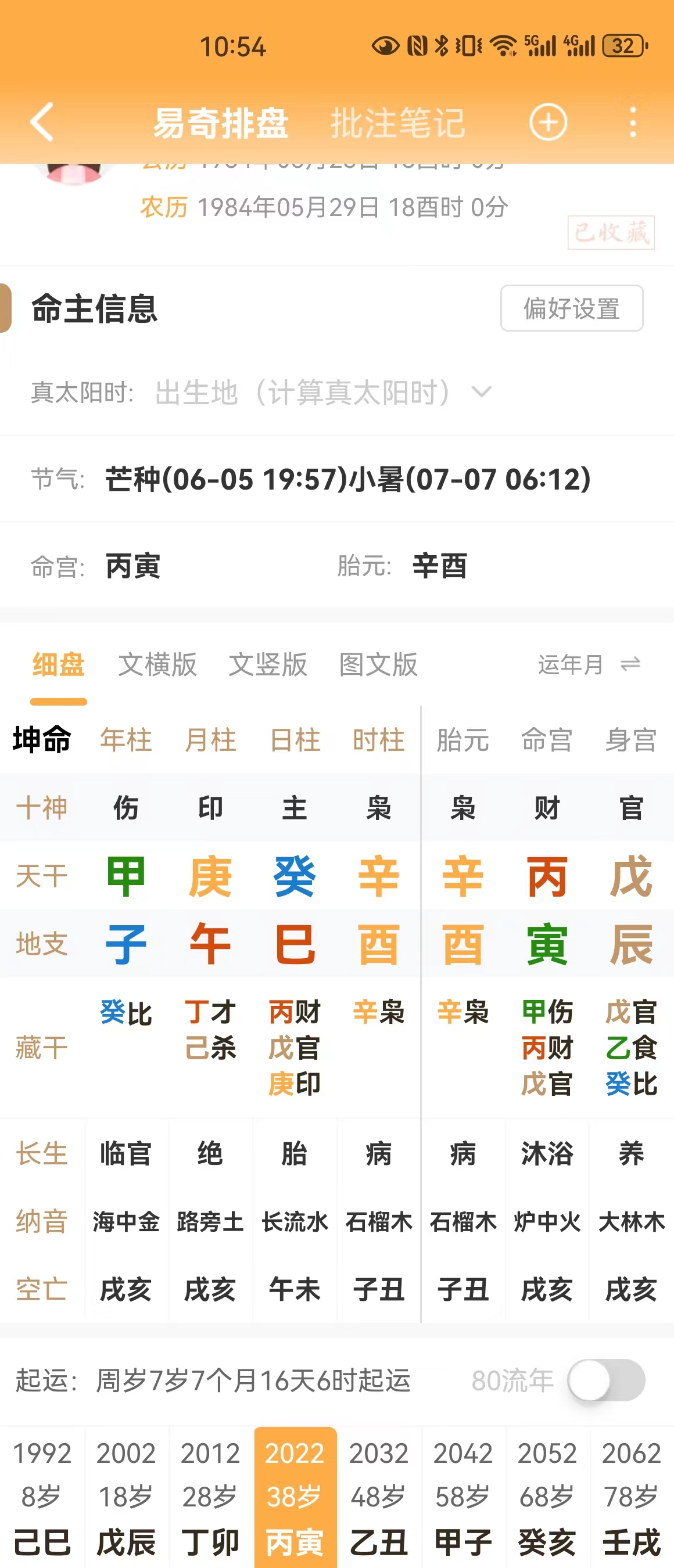The height and width of the screenshot is (1568, 674).
Task: Select the 2032 乙丑 luck period
Action: point(379,1497)
